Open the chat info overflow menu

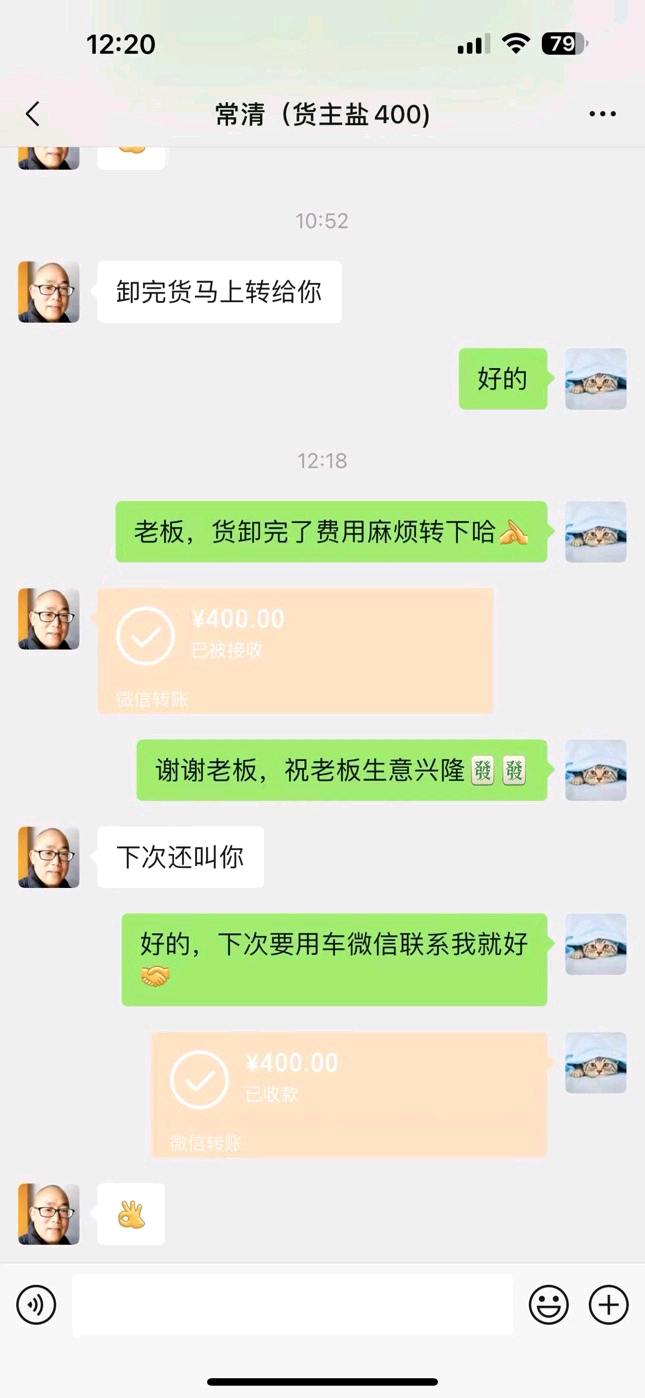coord(602,114)
